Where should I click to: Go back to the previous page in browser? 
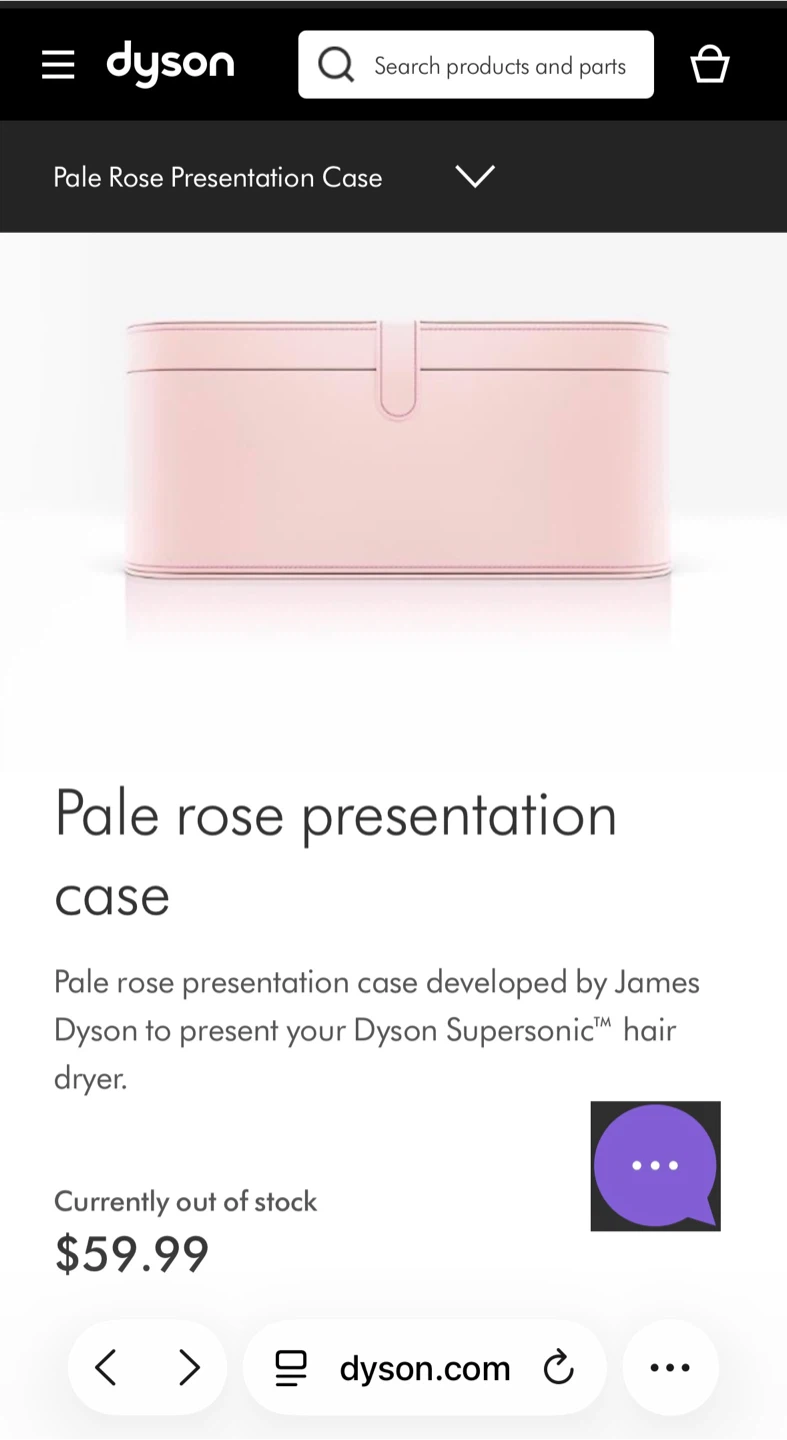point(106,1367)
